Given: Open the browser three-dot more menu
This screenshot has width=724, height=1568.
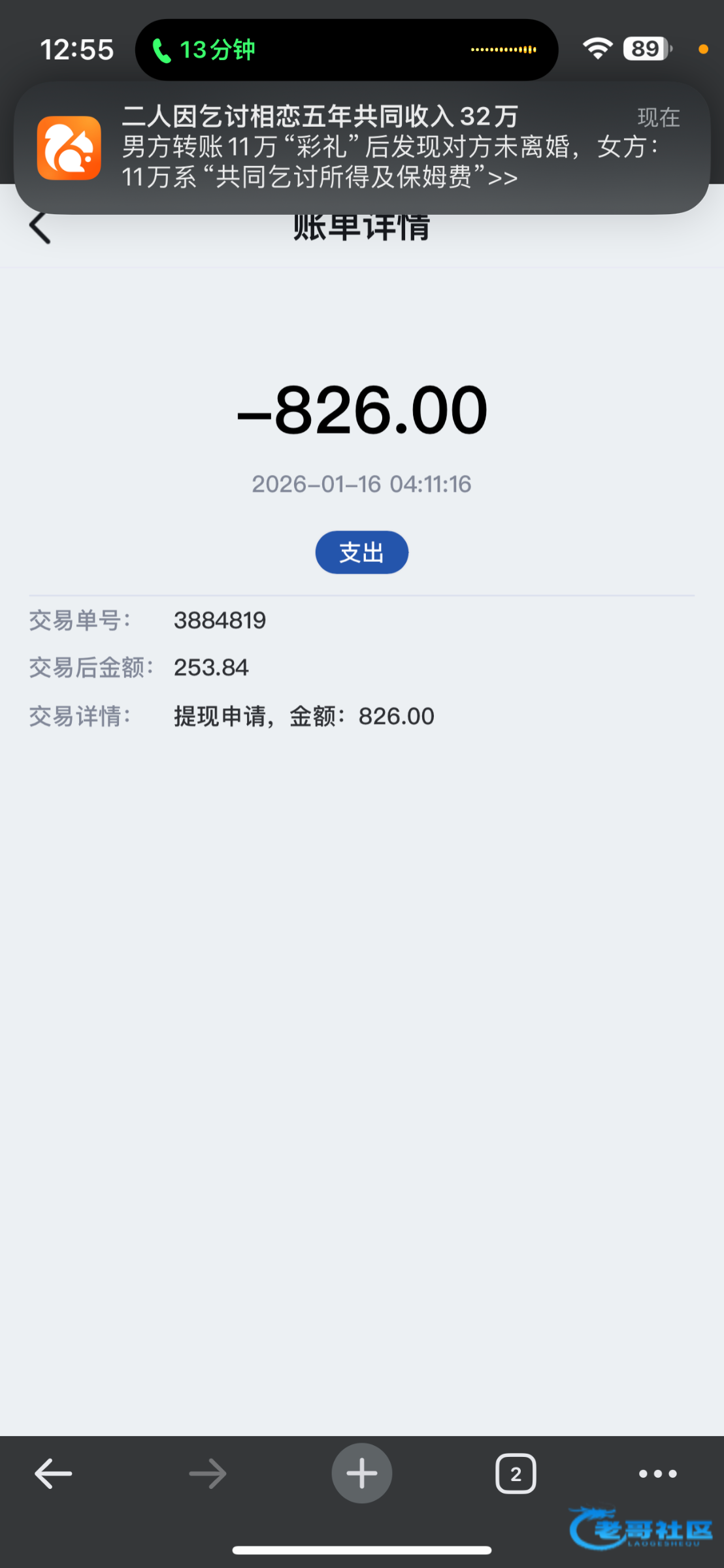Looking at the screenshot, I should (657, 1473).
